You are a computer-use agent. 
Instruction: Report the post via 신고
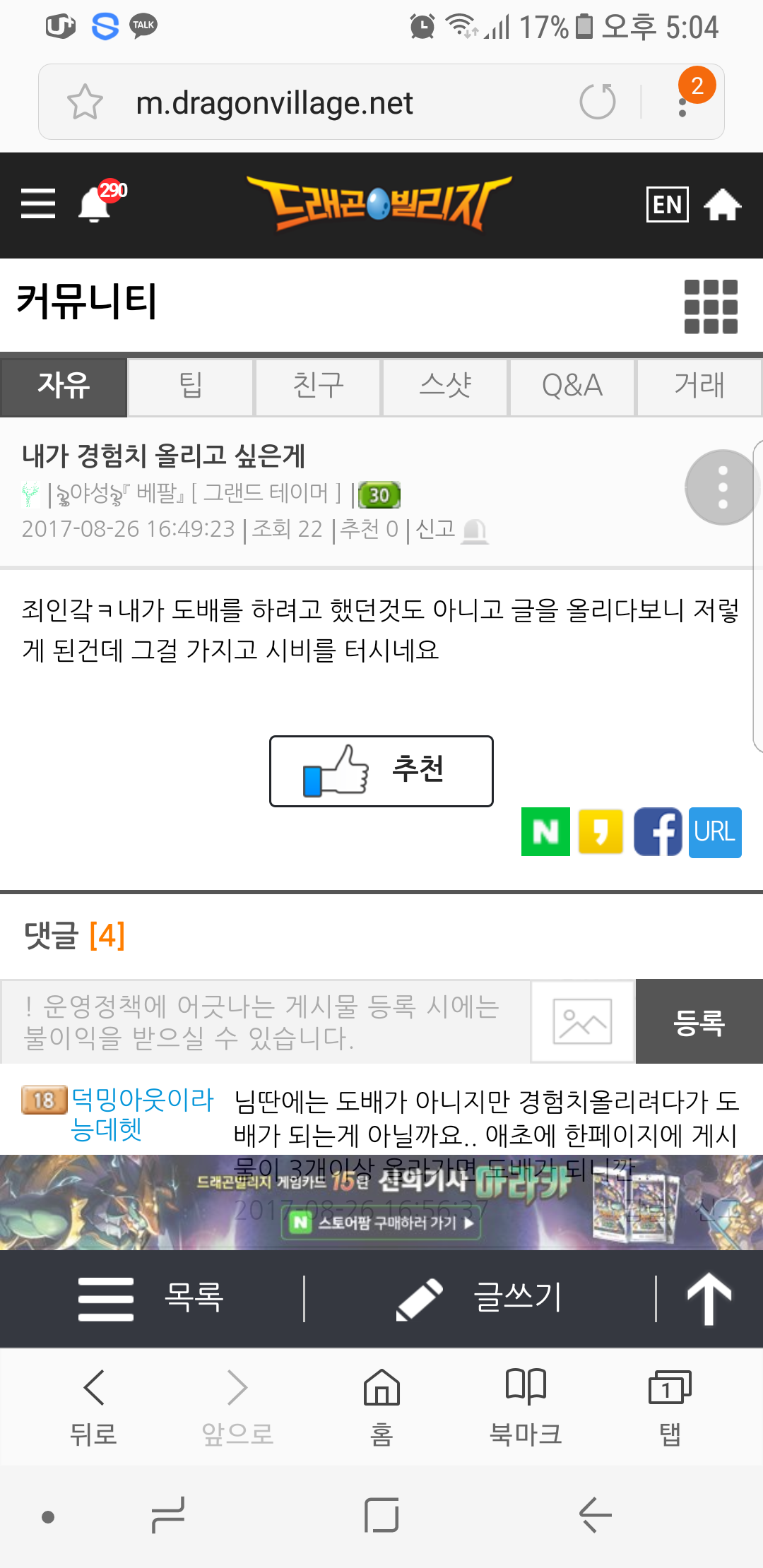[451, 529]
